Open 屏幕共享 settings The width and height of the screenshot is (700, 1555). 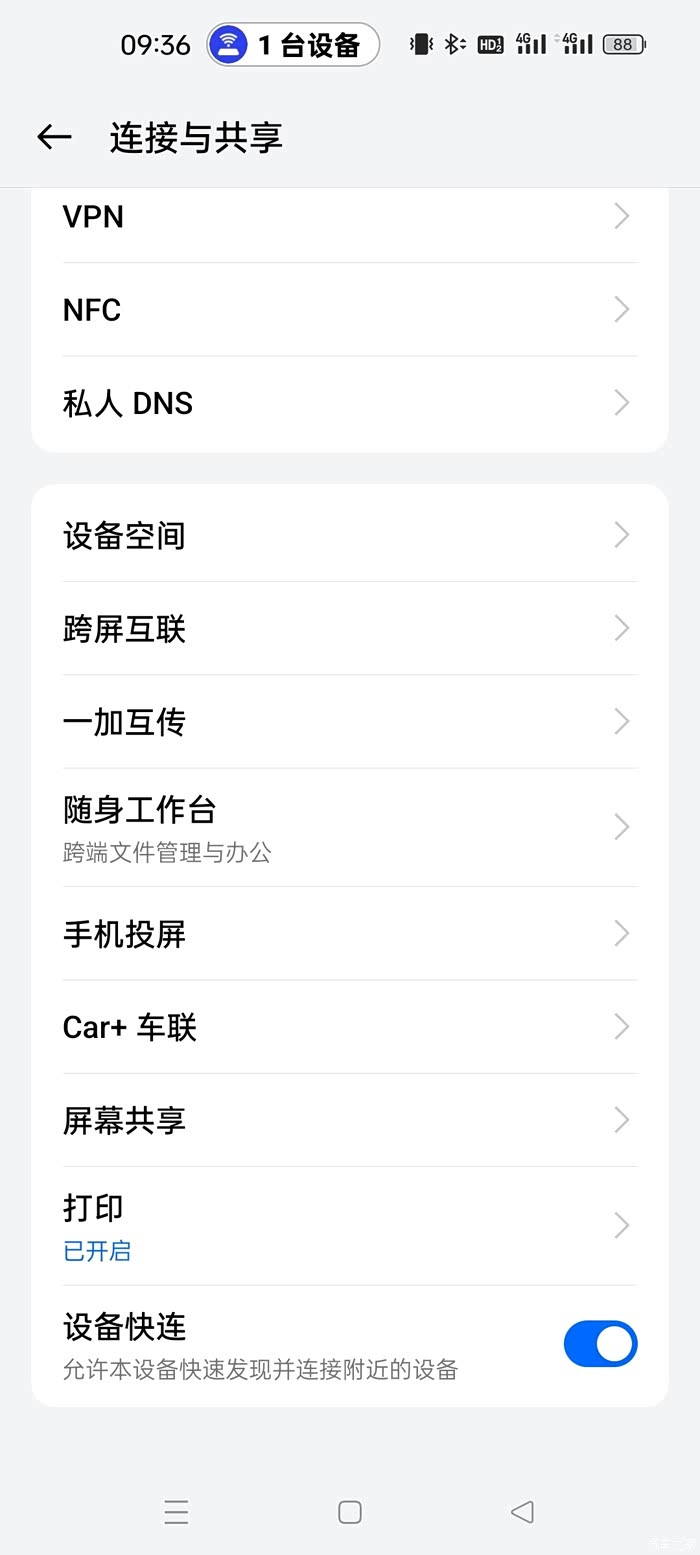coord(350,1119)
